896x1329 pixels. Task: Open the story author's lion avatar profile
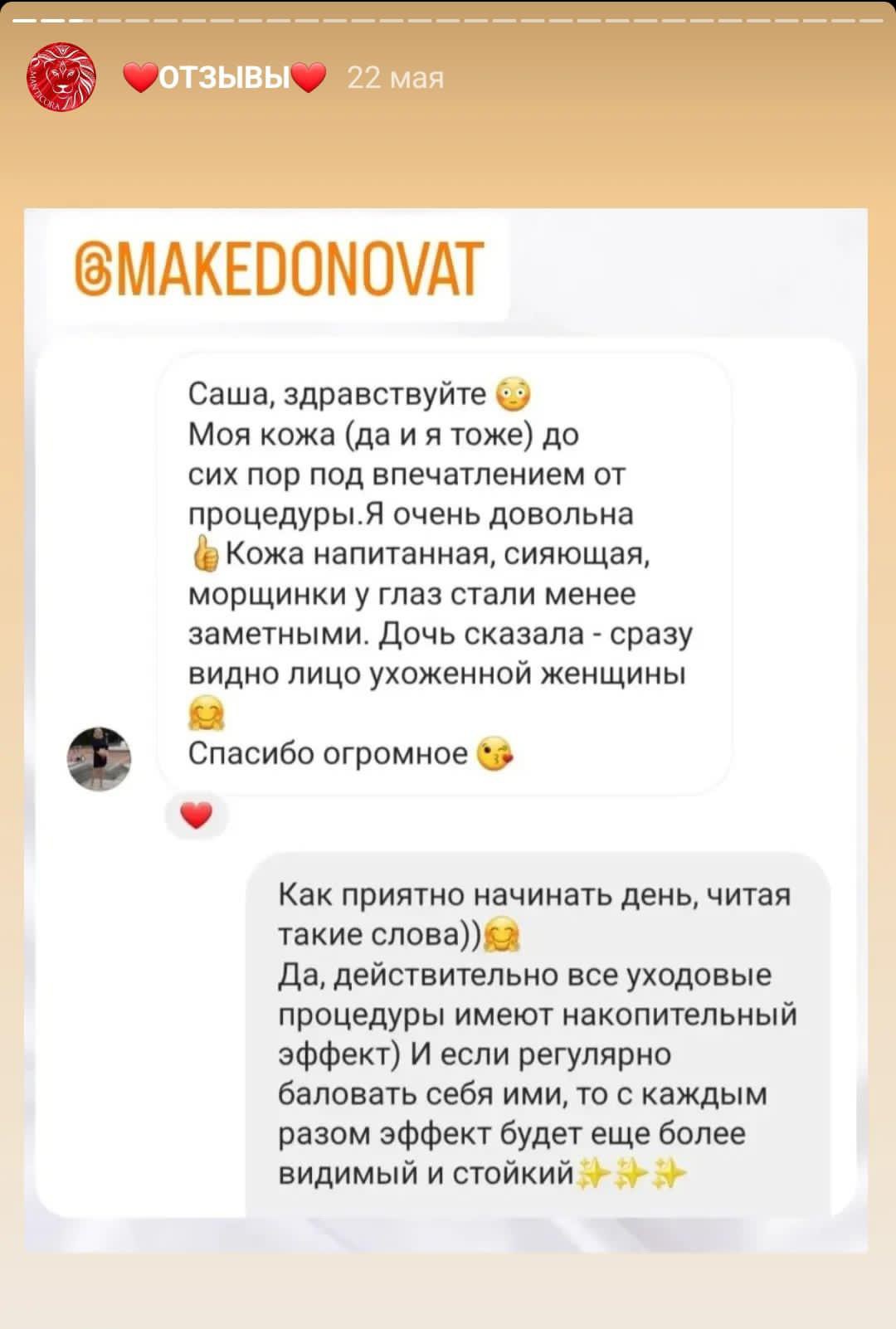click(61, 77)
